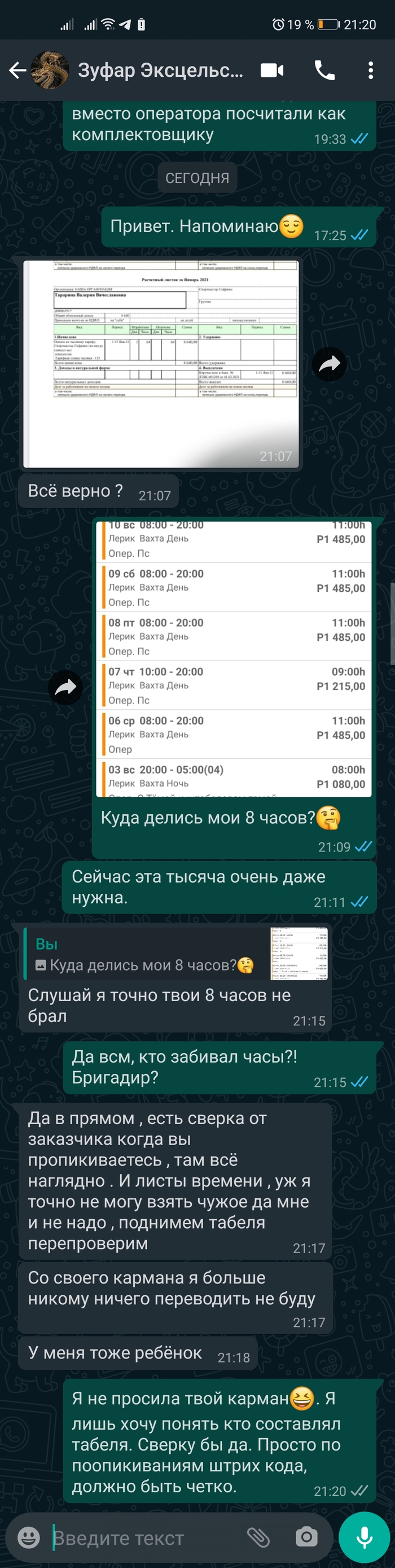Viewport: 395px width, 1568px height.
Task: Attach a file with the paperclip
Action: [258, 1537]
